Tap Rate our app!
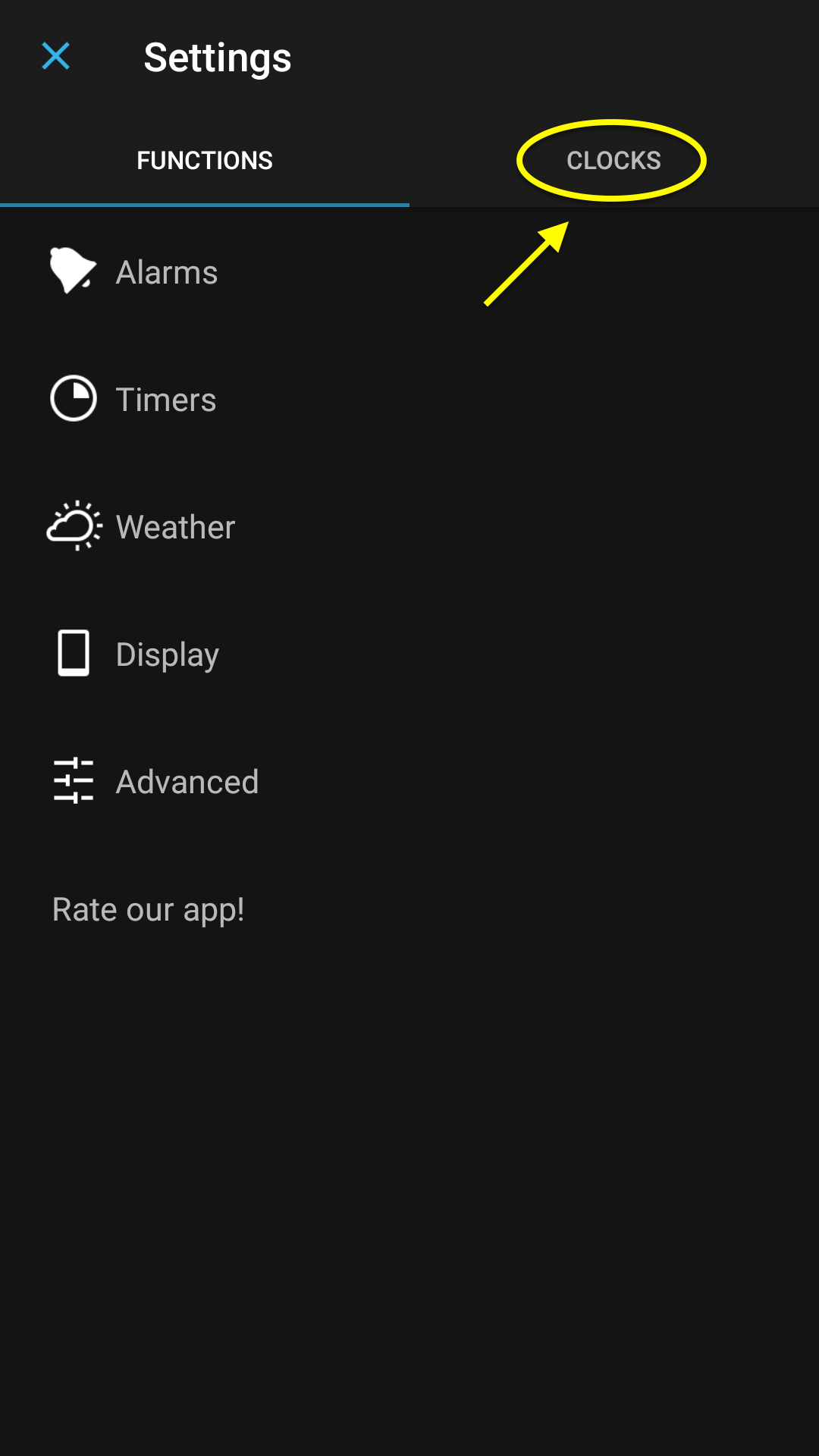The image size is (819, 1456). tap(149, 909)
